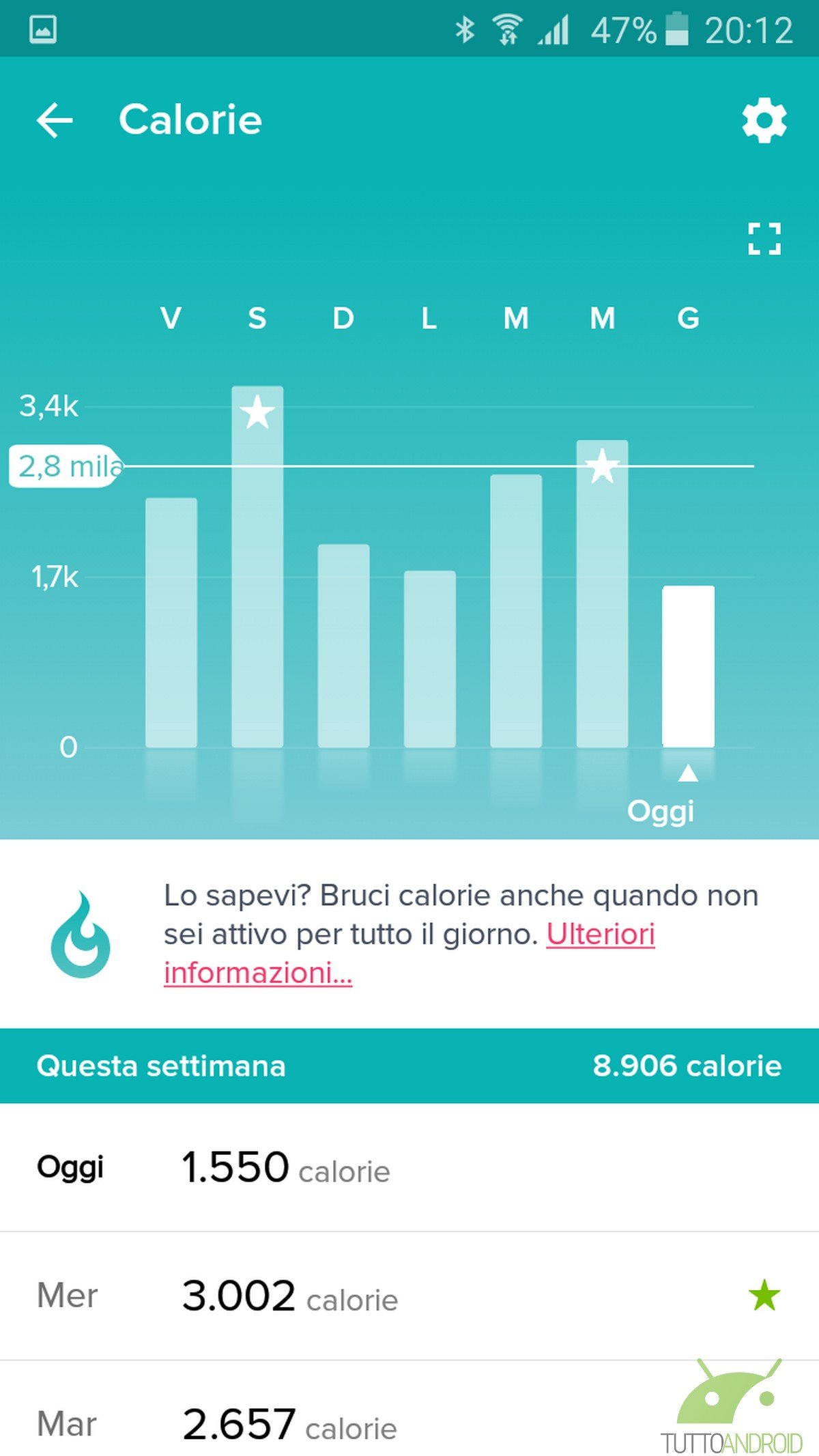Open today's 1.550 calorie entry
Image resolution: width=819 pixels, height=1456 pixels.
[409, 1167]
